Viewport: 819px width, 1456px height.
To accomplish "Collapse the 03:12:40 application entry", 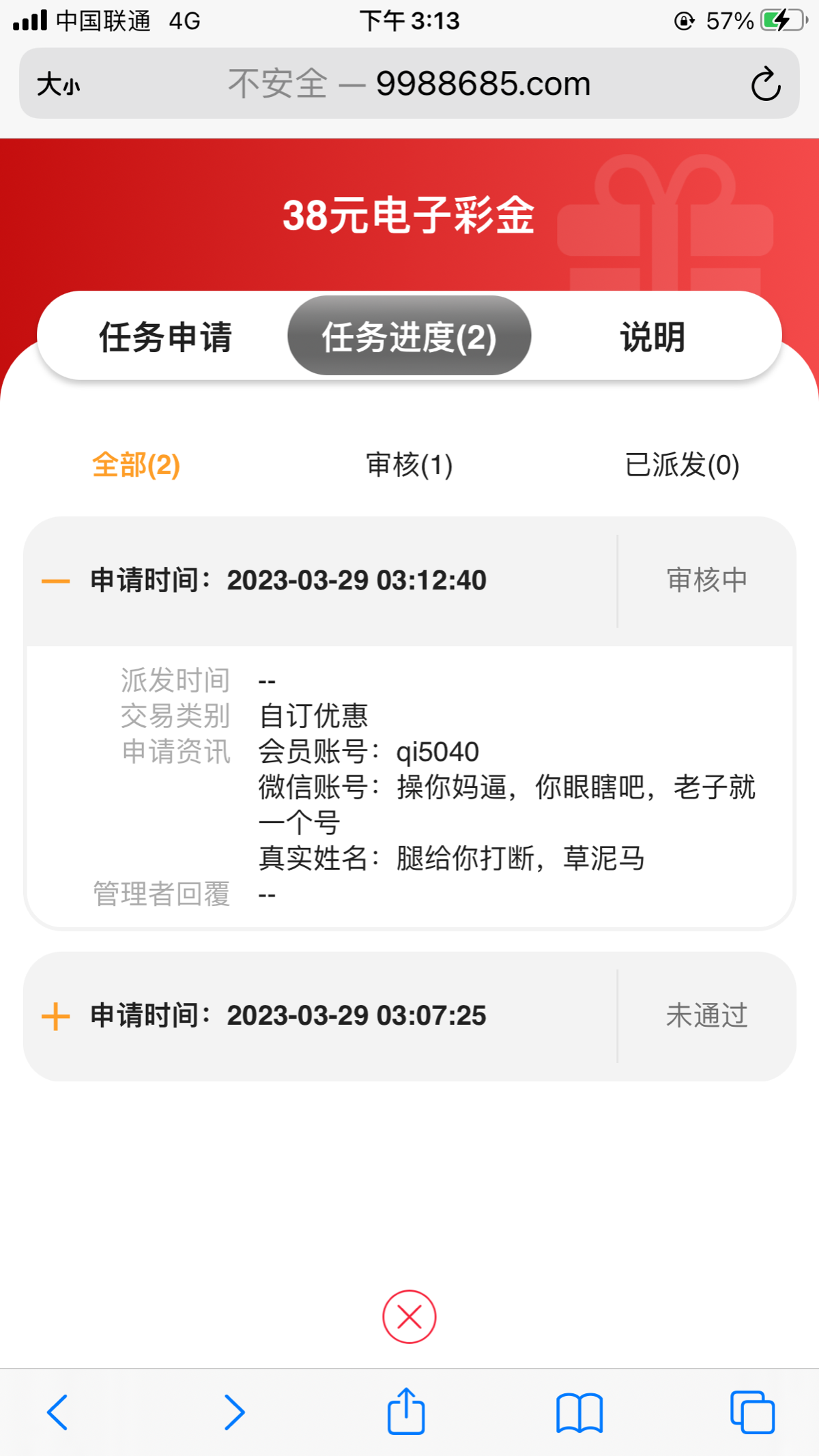I will 56,581.
